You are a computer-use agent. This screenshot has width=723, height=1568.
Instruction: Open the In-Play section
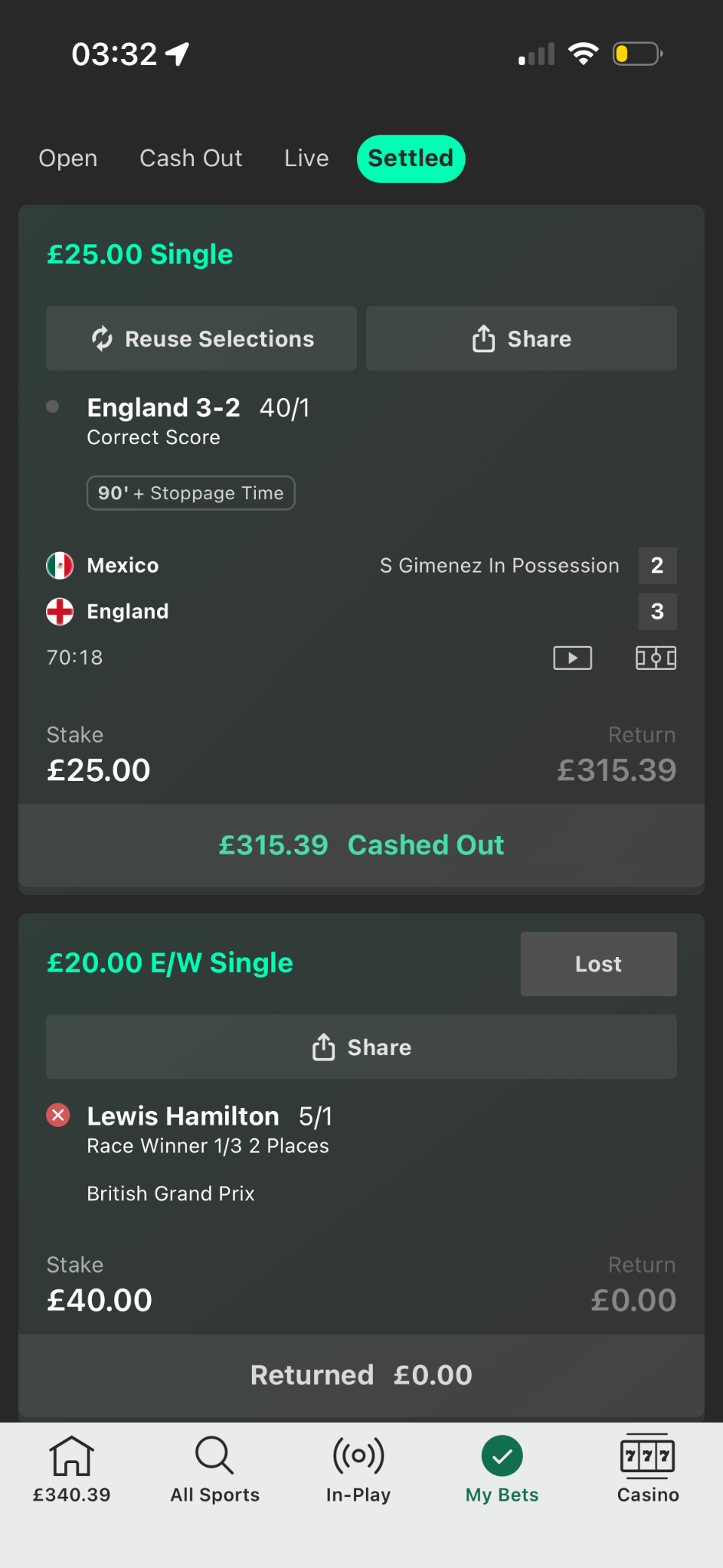pos(358,1469)
